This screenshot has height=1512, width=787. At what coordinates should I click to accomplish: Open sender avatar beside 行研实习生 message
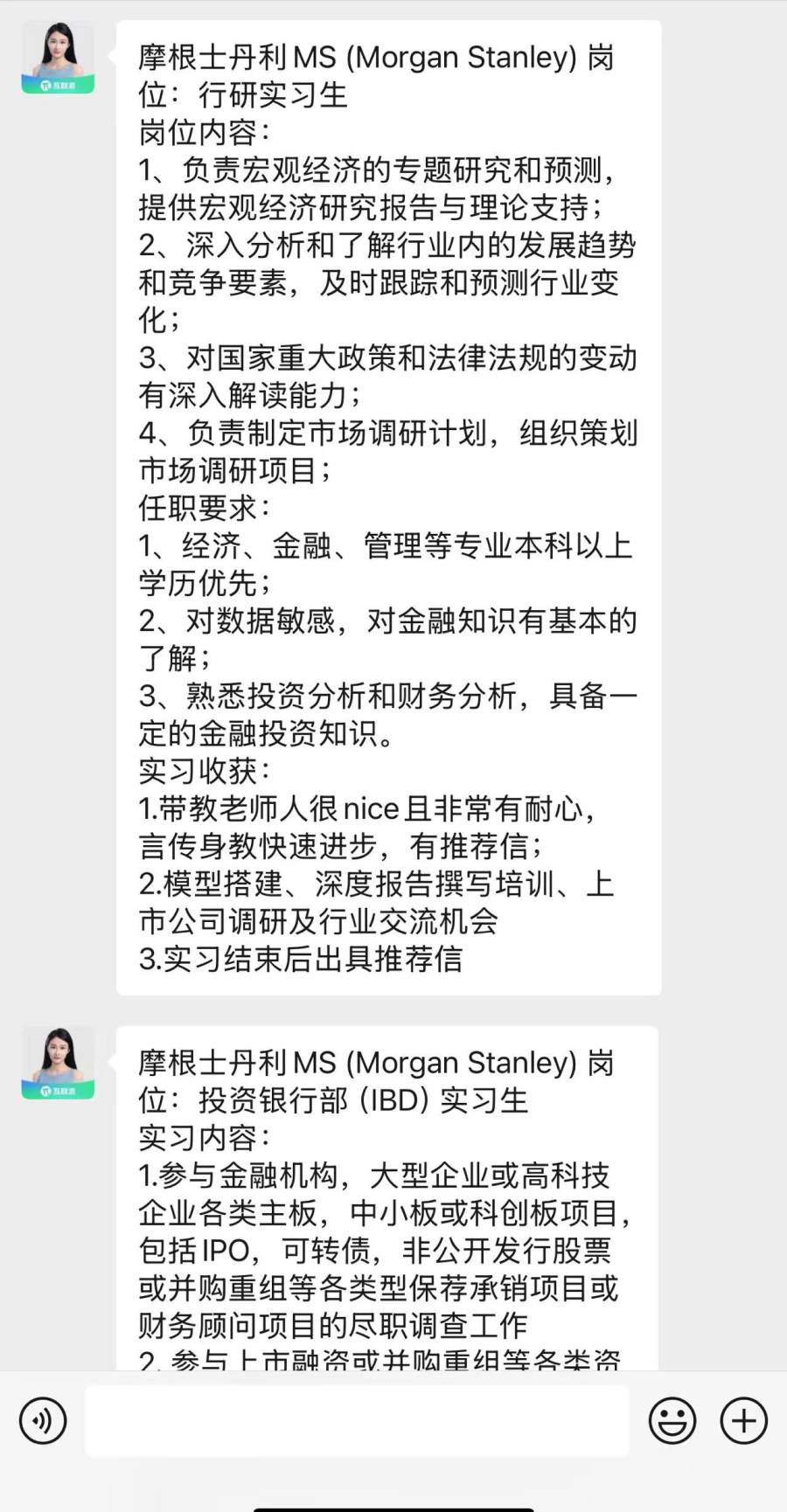pyautogui.click(x=58, y=58)
